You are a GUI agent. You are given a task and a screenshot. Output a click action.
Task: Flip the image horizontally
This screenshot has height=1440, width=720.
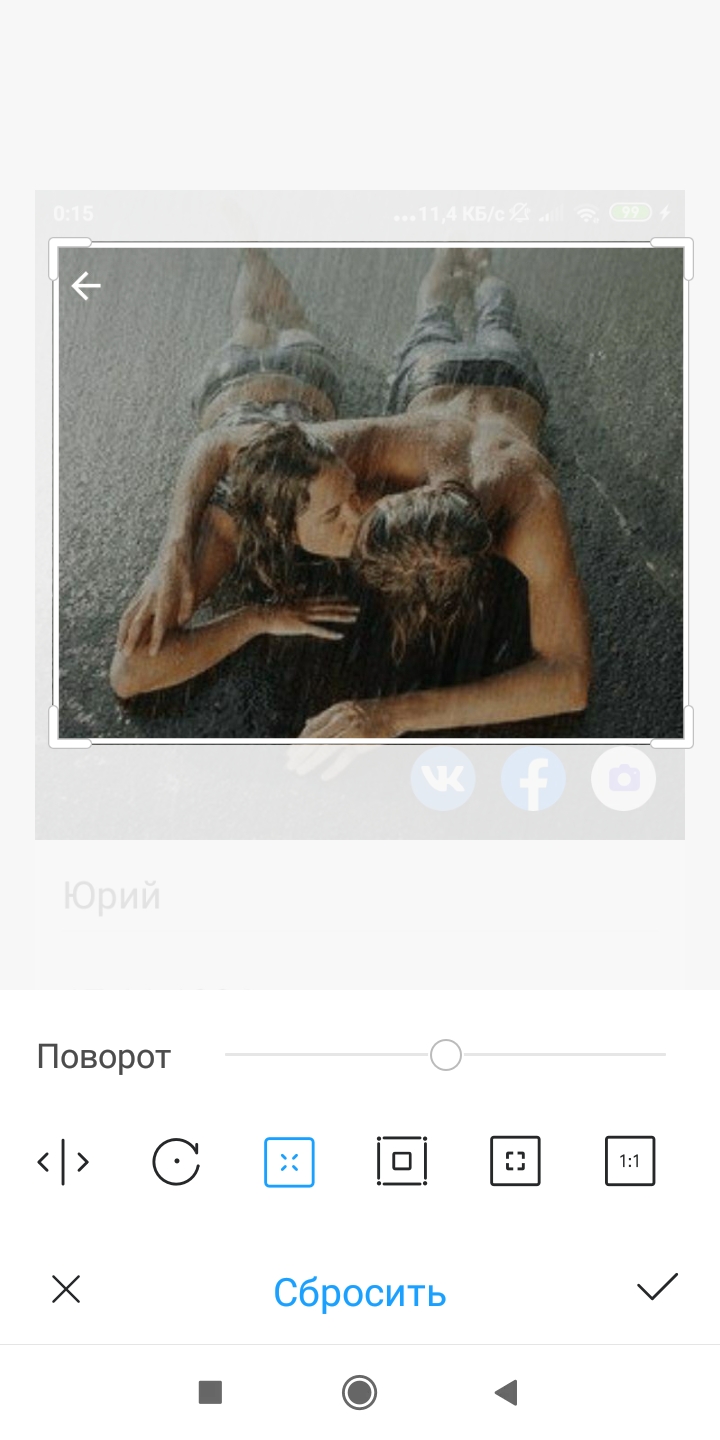pyautogui.click(x=63, y=1162)
